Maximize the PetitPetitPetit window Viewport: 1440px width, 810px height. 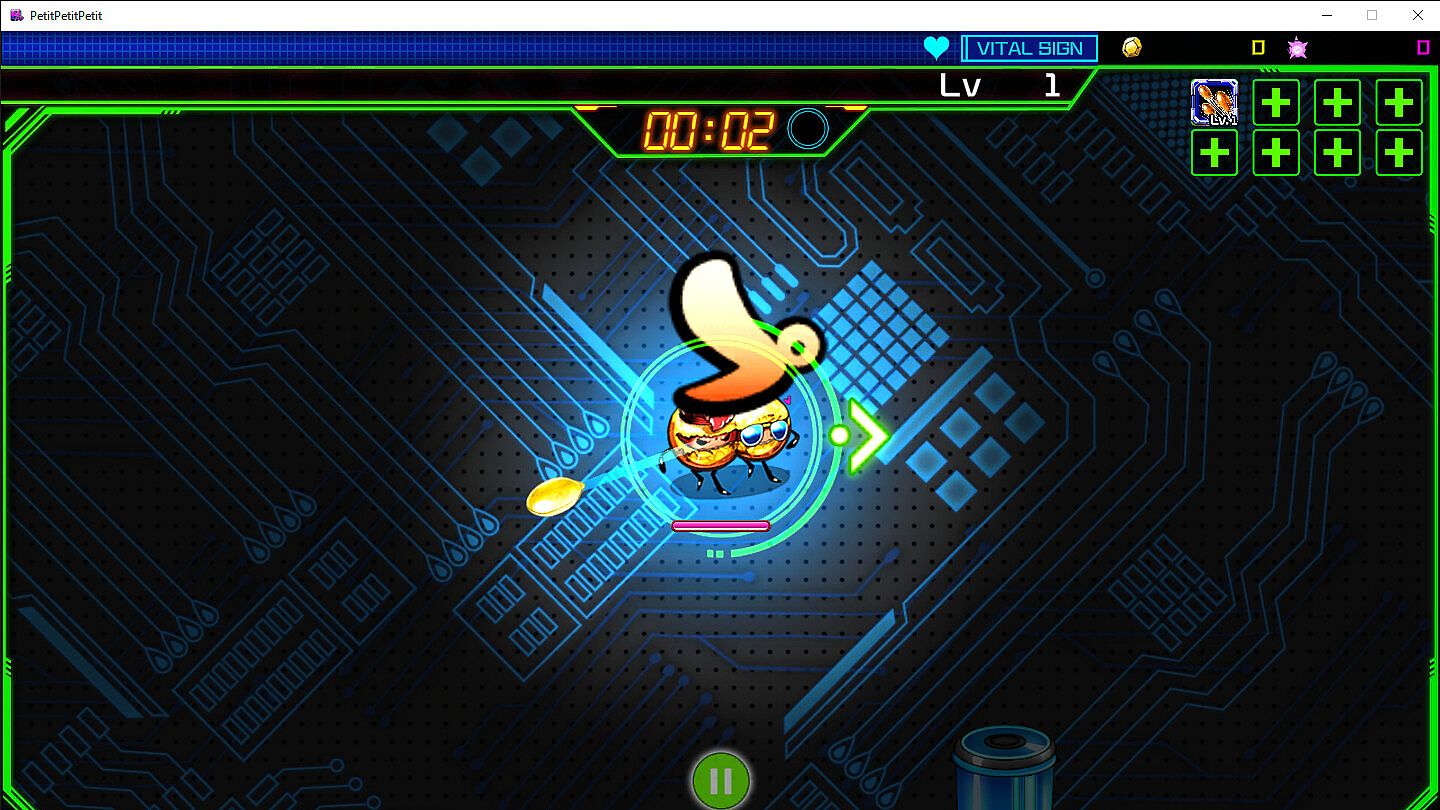coord(1371,15)
